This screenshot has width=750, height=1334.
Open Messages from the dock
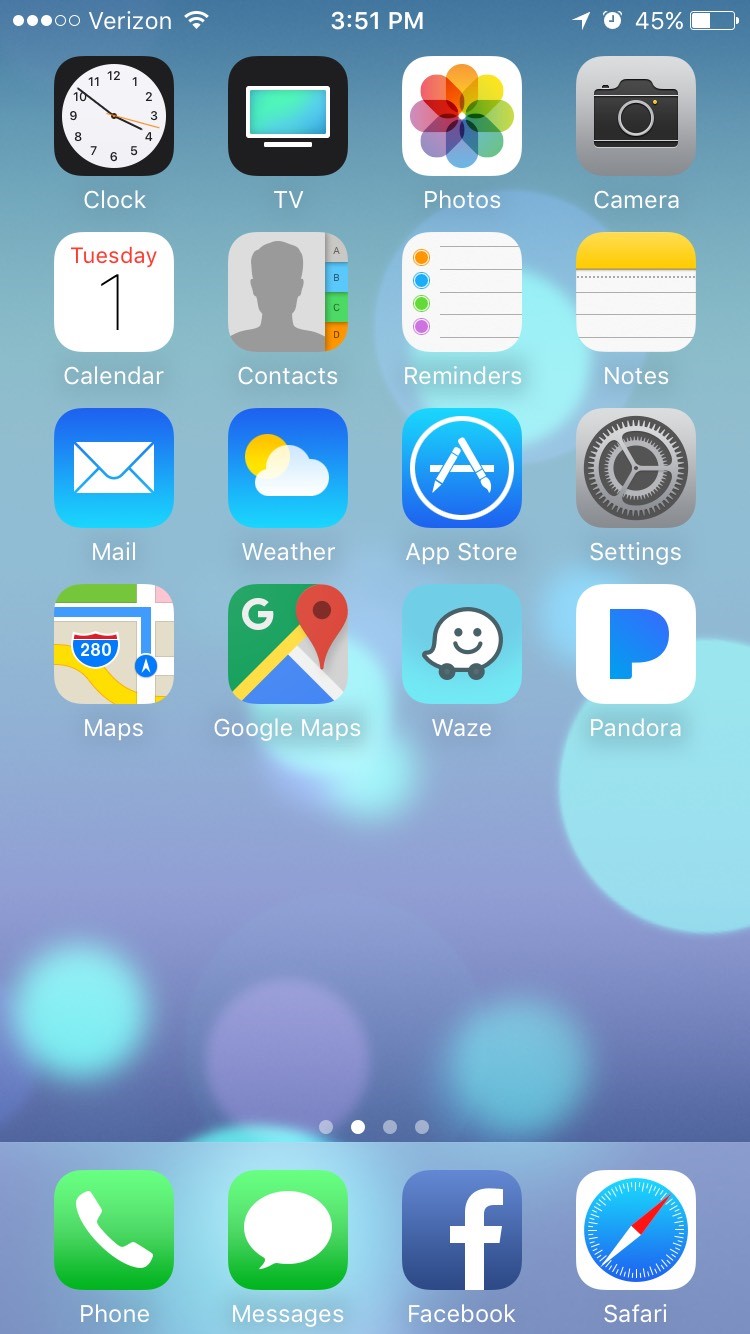click(x=288, y=1230)
